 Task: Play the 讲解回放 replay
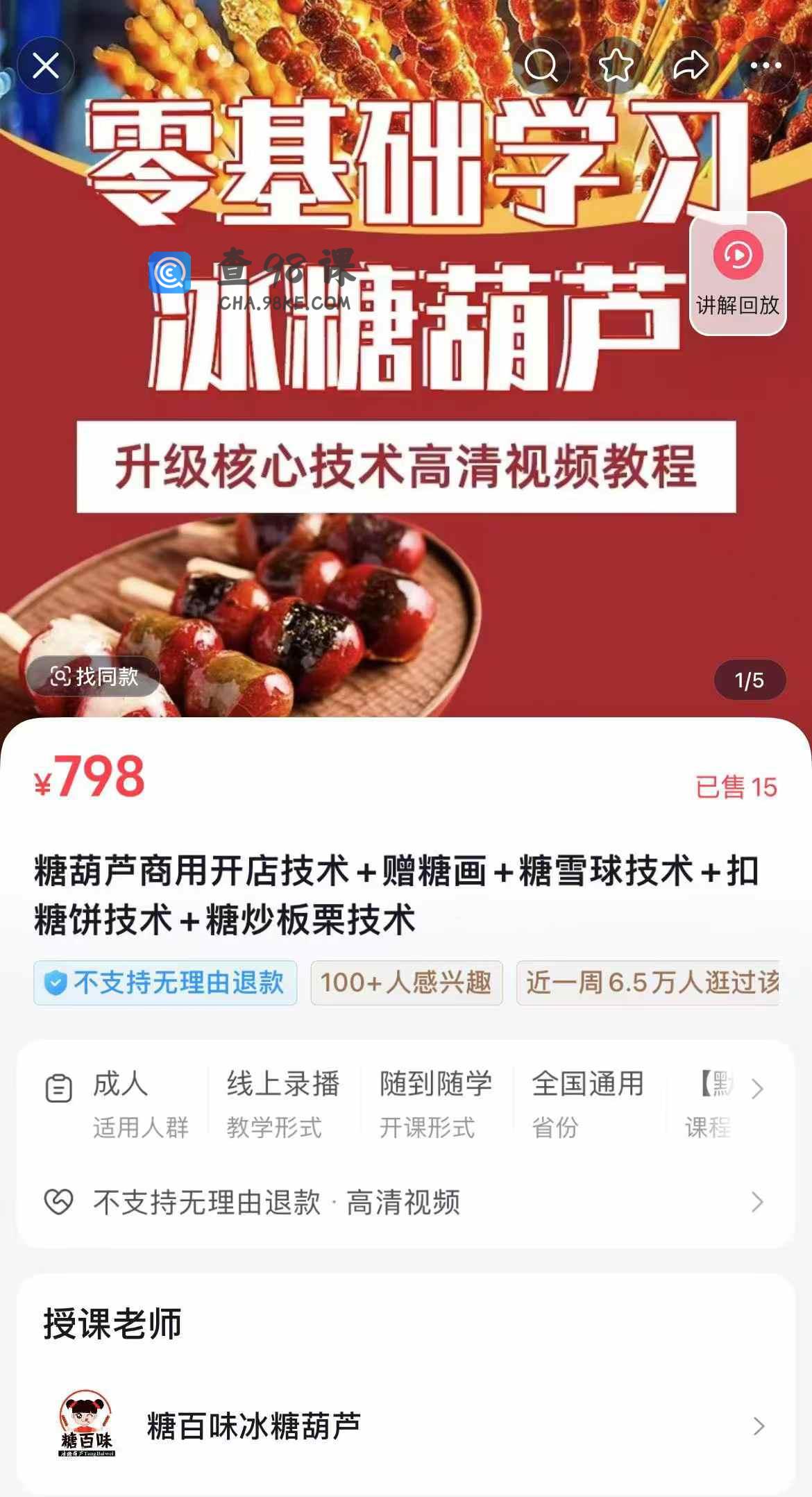coord(738,273)
